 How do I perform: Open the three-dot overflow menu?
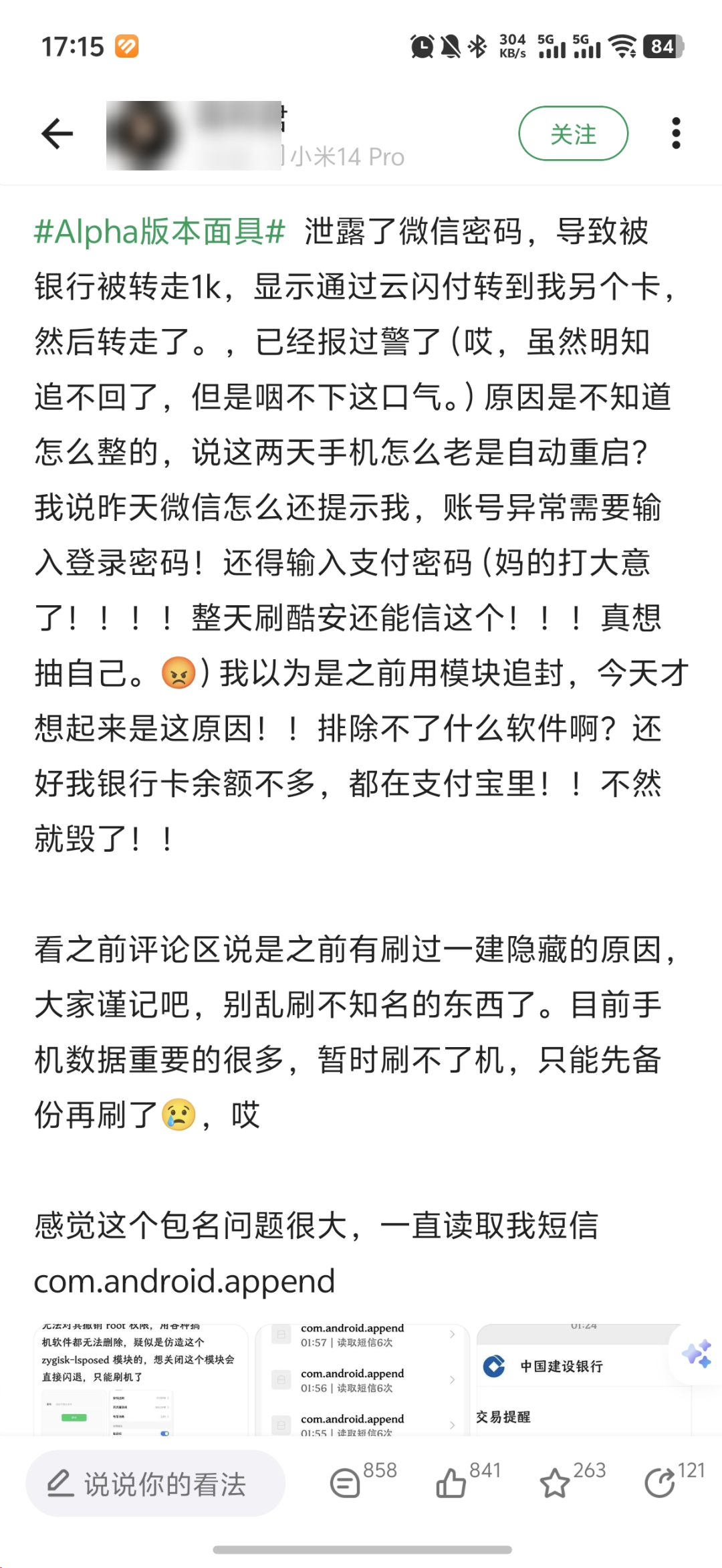[676, 134]
